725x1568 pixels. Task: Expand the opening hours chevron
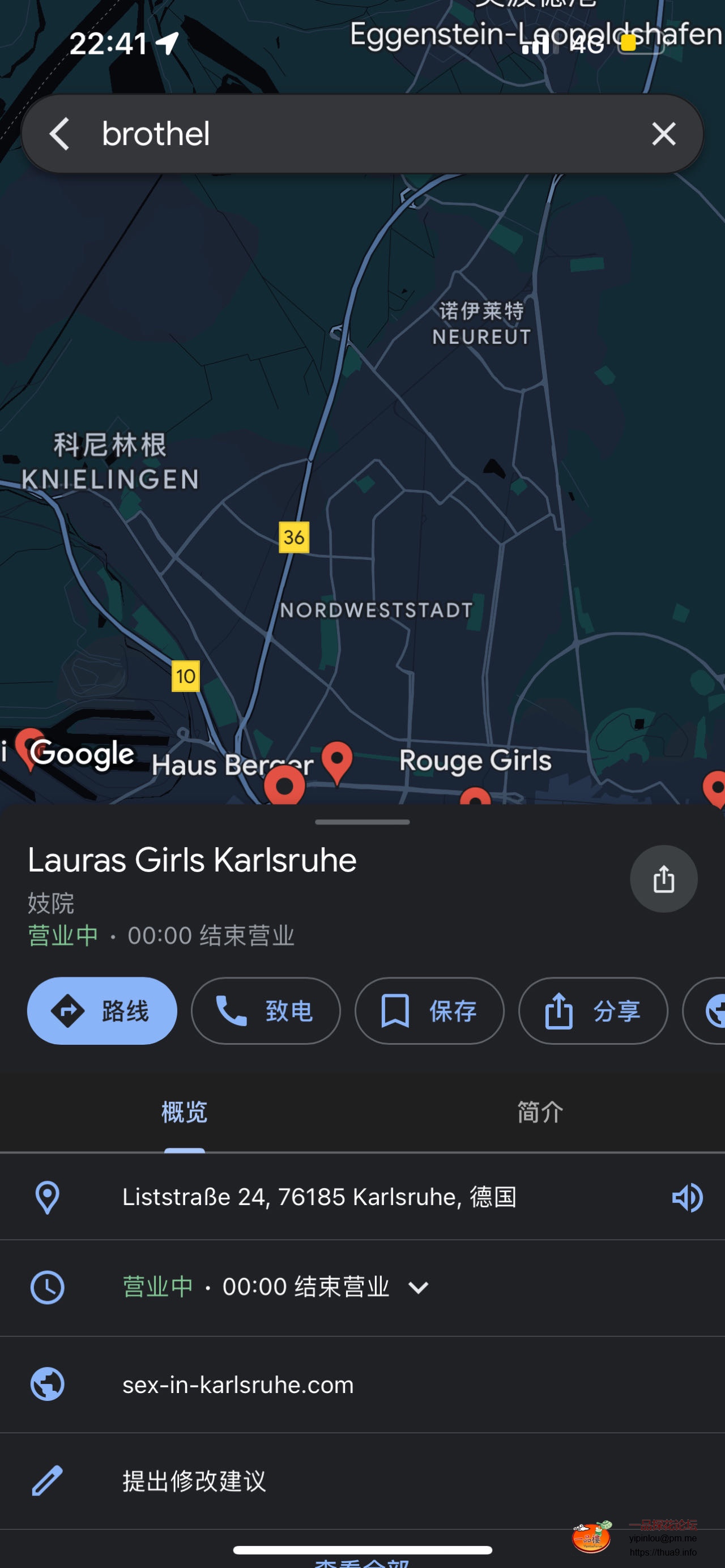[418, 1287]
